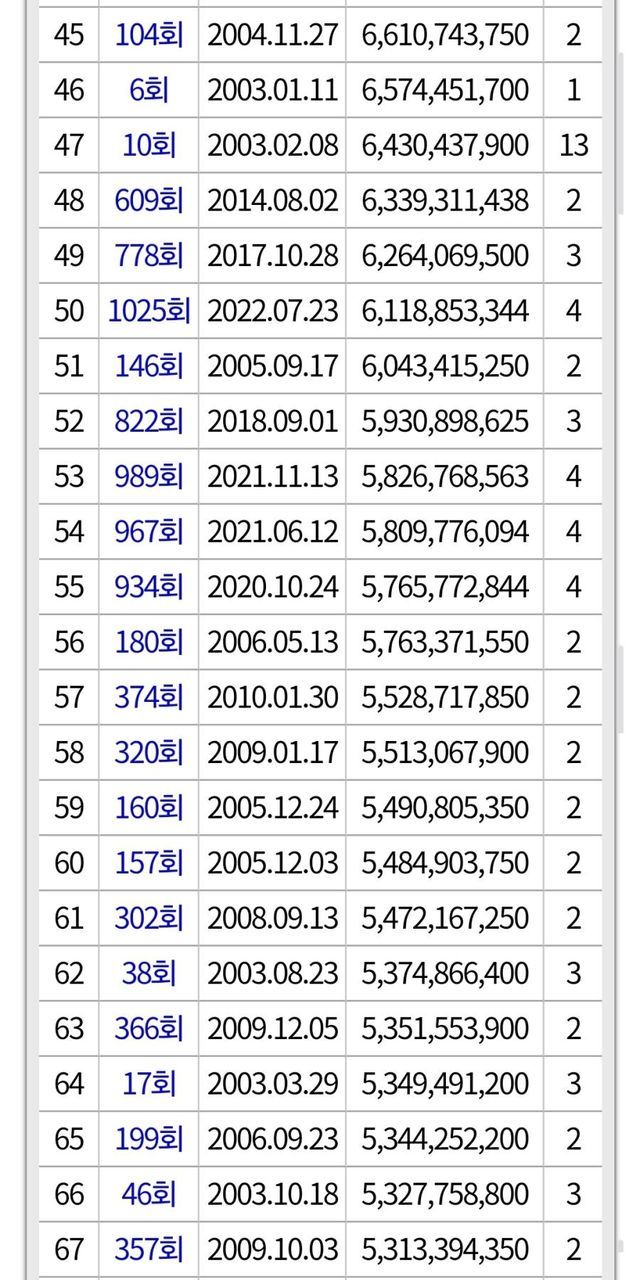The width and height of the screenshot is (640, 1280).
Task: View round 38회 results
Action: tap(149, 972)
